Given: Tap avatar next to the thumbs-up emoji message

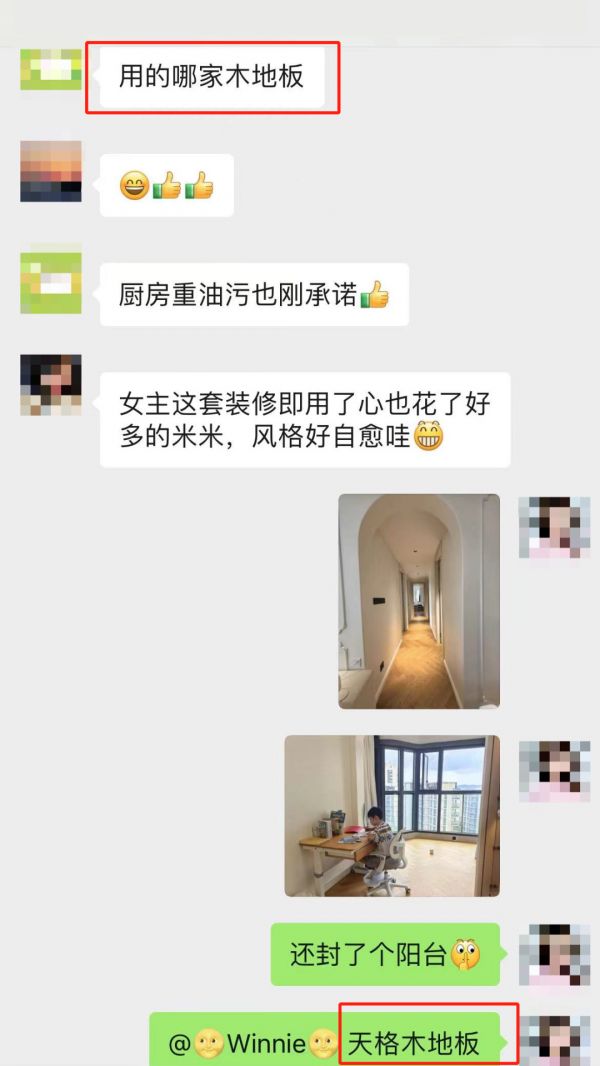Looking at the screenshot, I should coord(51,172).
